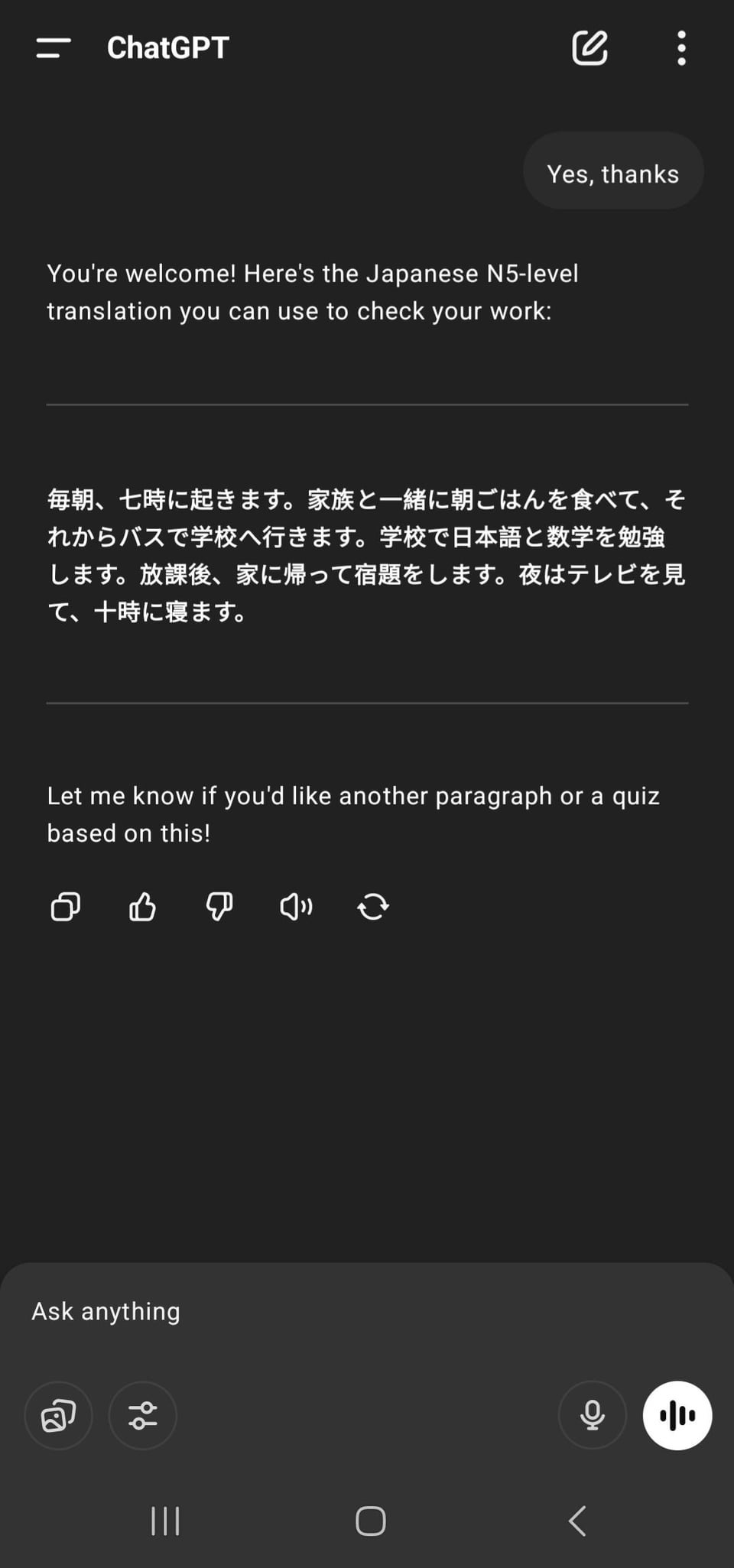Tap the Ask anything field

click(367, 1311)
